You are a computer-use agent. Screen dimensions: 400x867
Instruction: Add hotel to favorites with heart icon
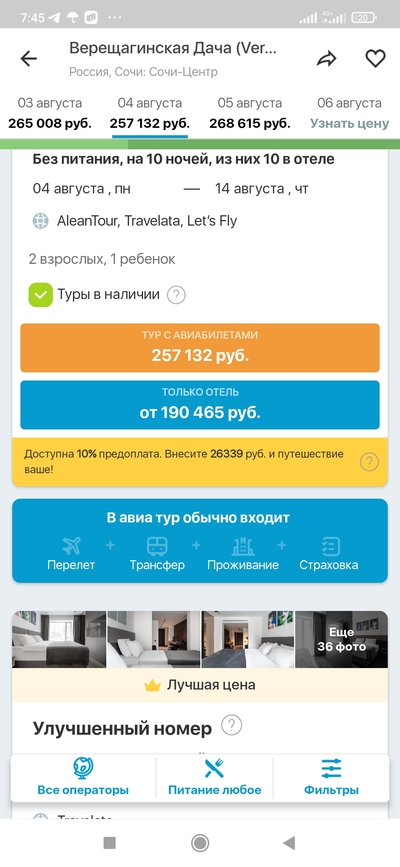(375, 59)
